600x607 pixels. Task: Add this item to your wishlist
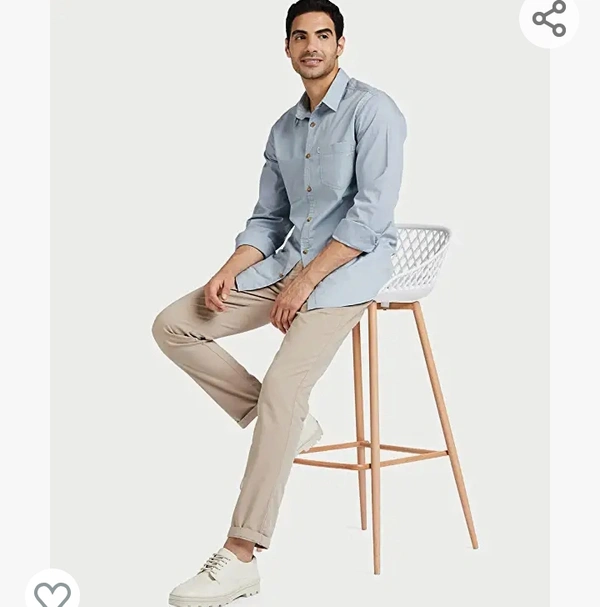pos(52,593)
